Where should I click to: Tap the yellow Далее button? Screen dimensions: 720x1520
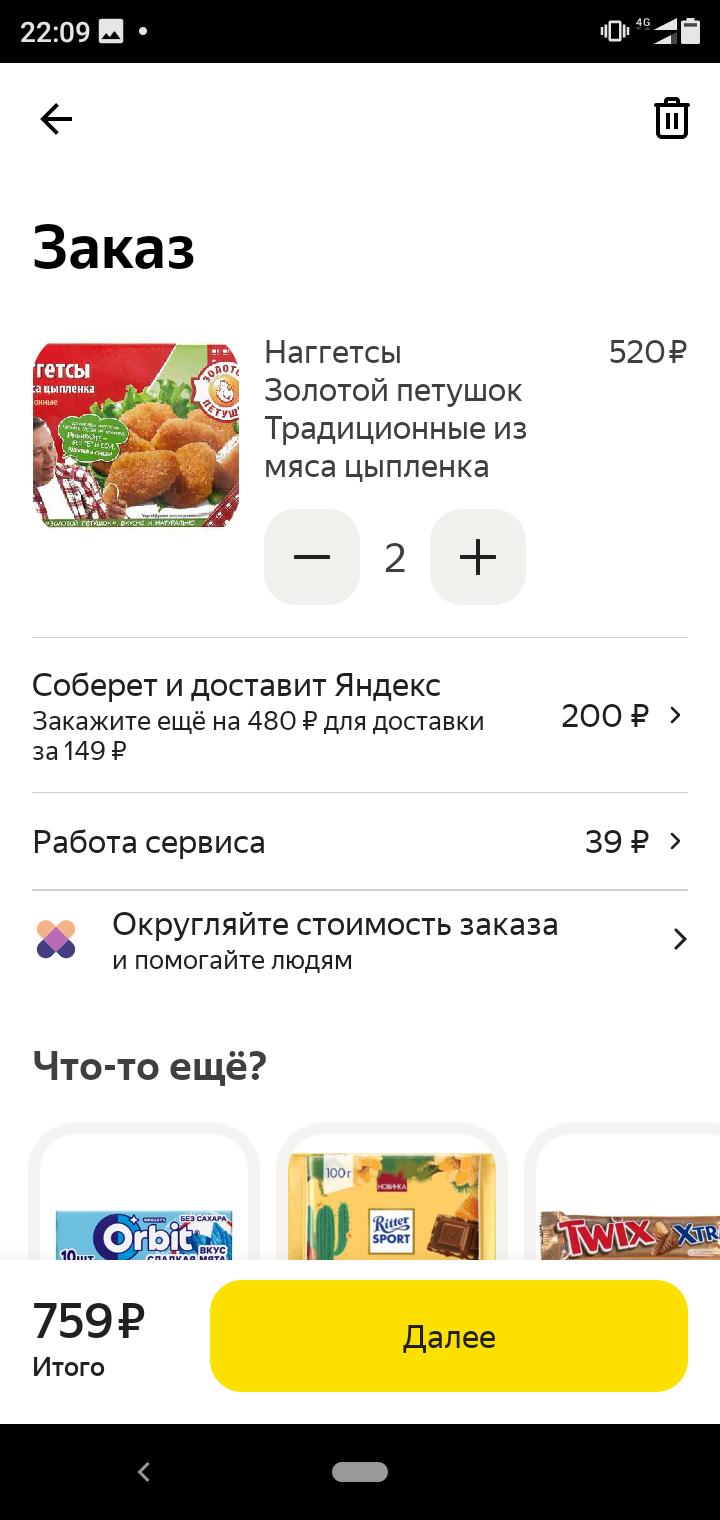click(x=449, y=1336)
